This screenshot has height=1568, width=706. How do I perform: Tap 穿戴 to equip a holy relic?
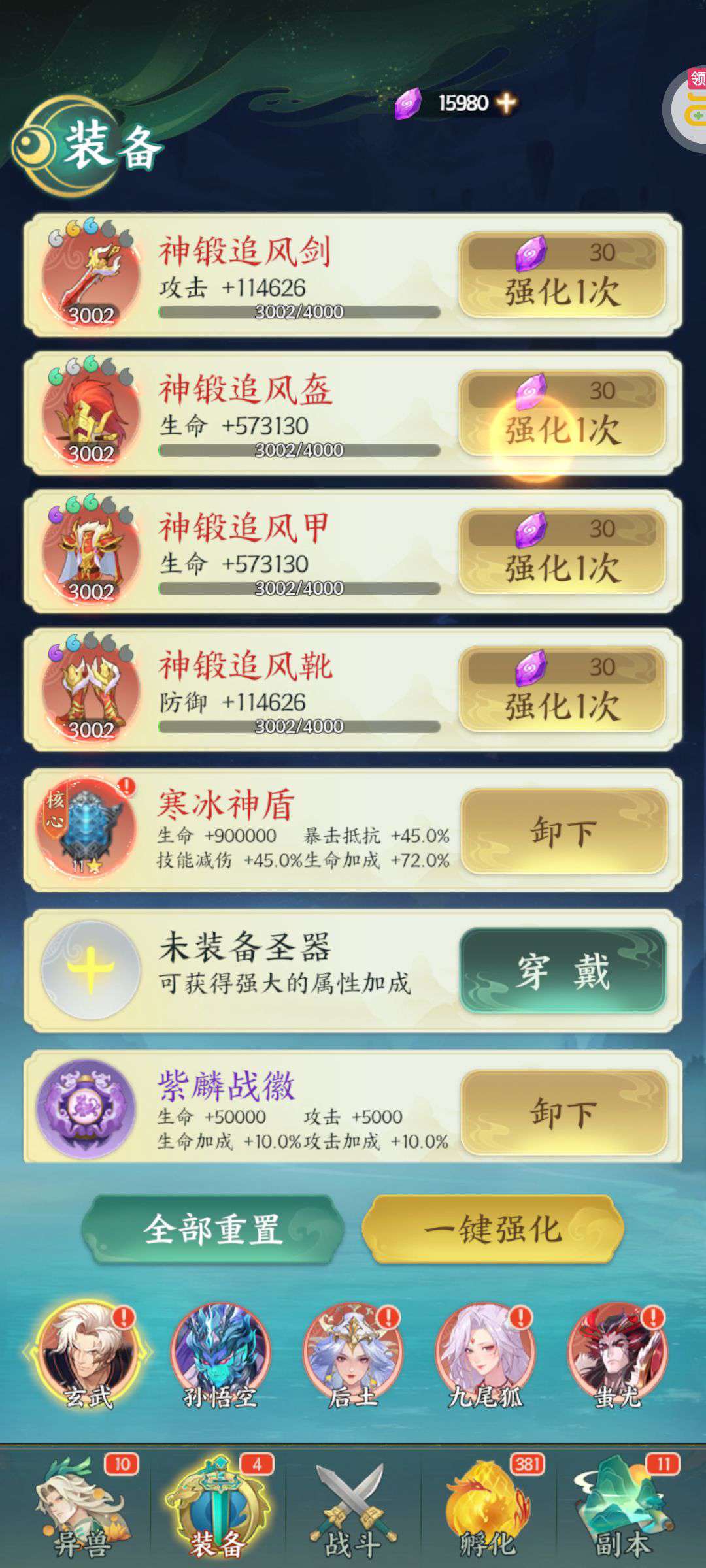[563, 970]
